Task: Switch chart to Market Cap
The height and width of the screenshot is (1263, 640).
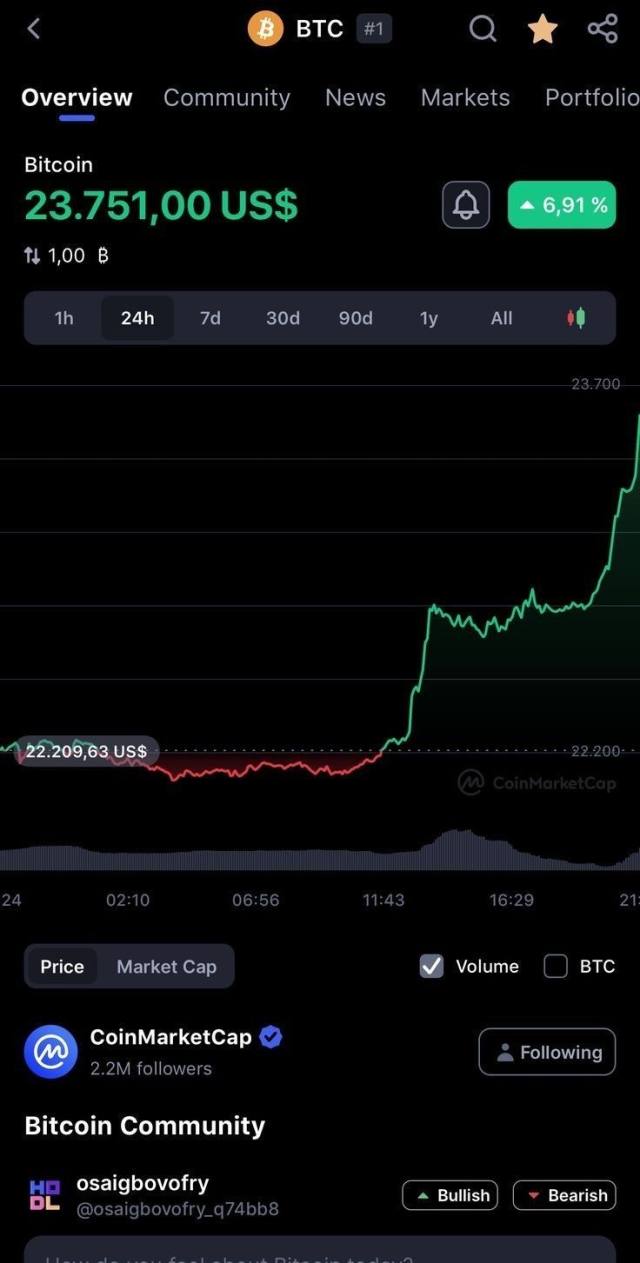Action: [166, 967]
